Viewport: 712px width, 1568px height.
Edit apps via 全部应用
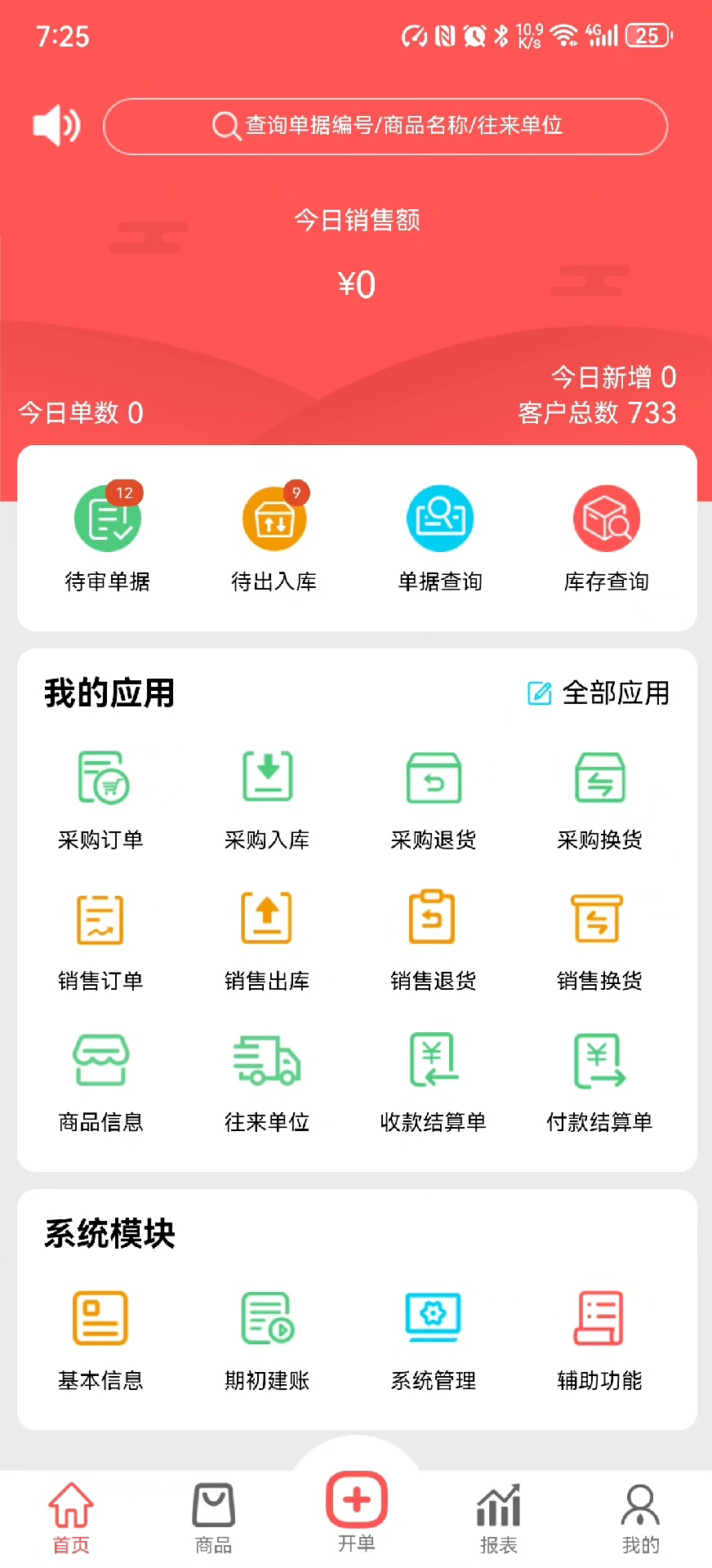pos(599,693)
